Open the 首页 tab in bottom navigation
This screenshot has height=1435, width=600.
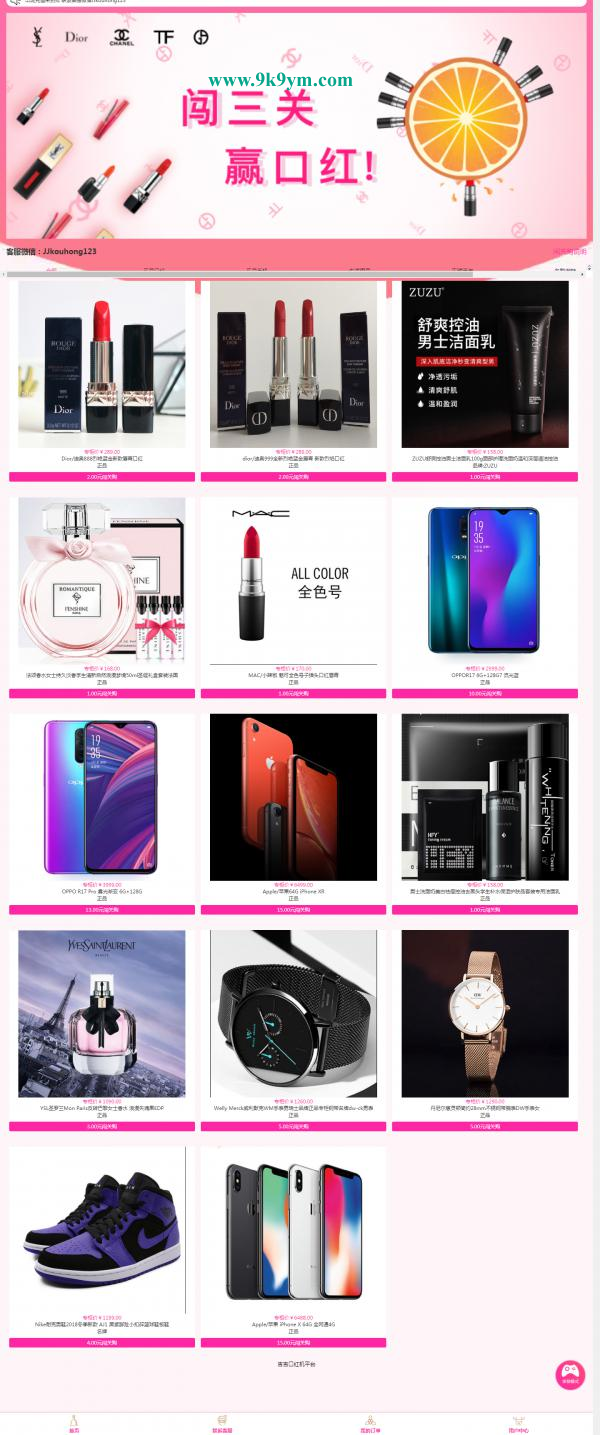click(74, 1423)
